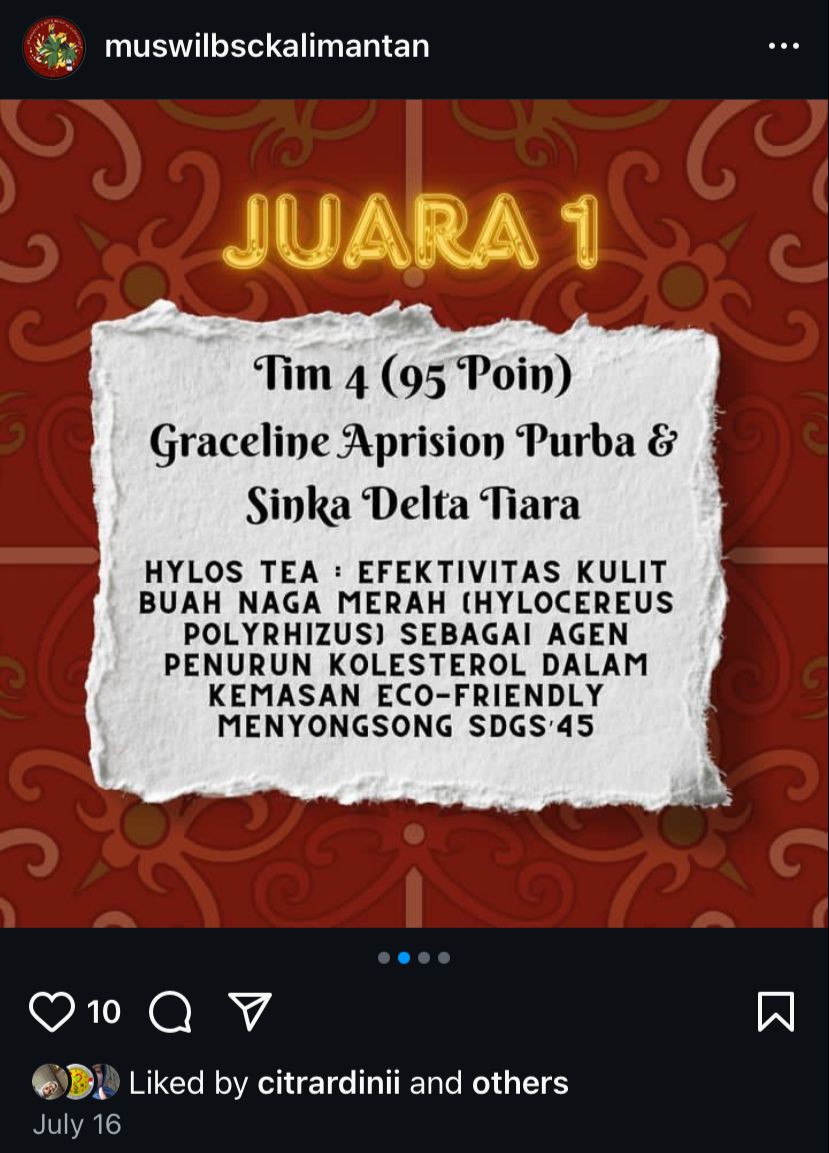Open citrardinii's profile from the likes line
Image resolution: width=829 pixels, height=1153 pixels.
(x=331, y=1082)
